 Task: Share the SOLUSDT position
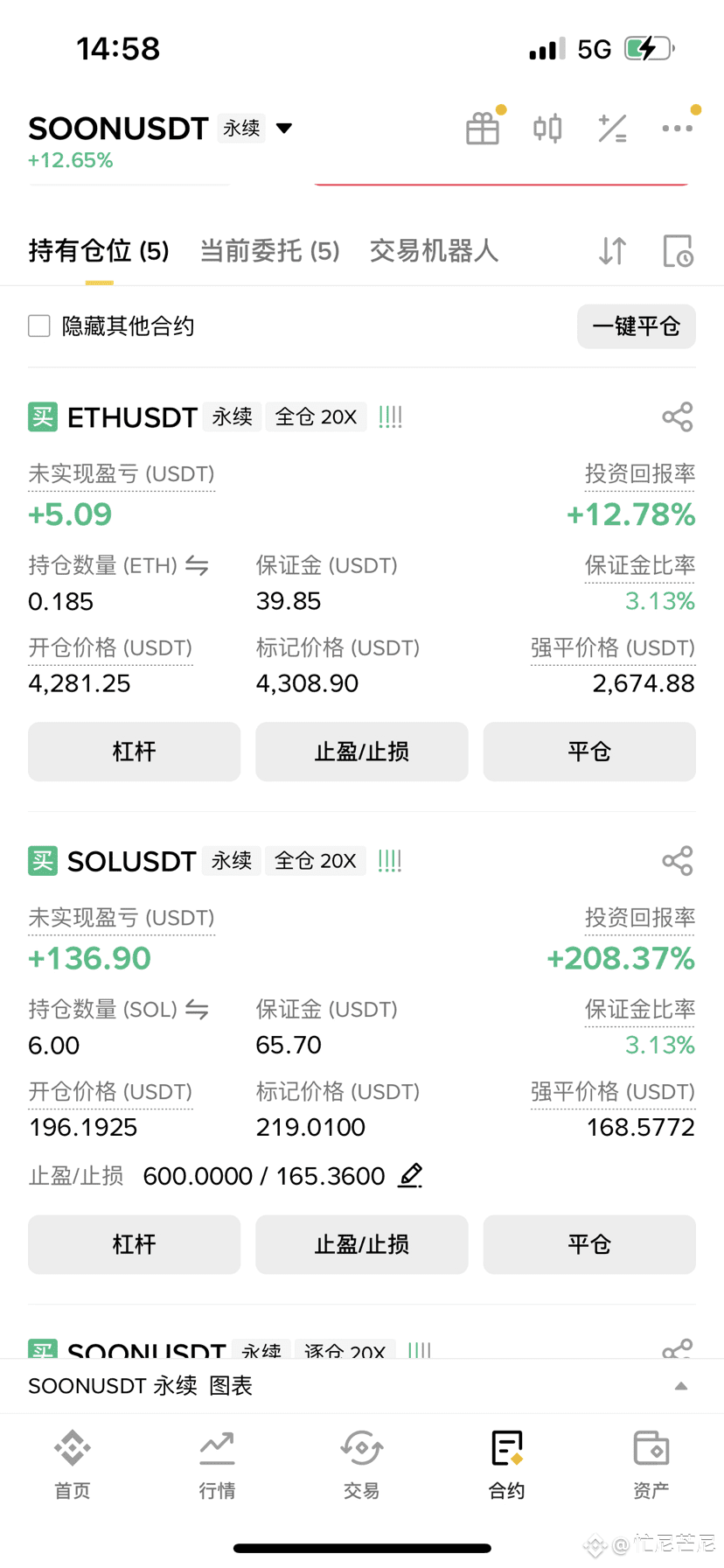pyautogui.click(x=678, y=861)
